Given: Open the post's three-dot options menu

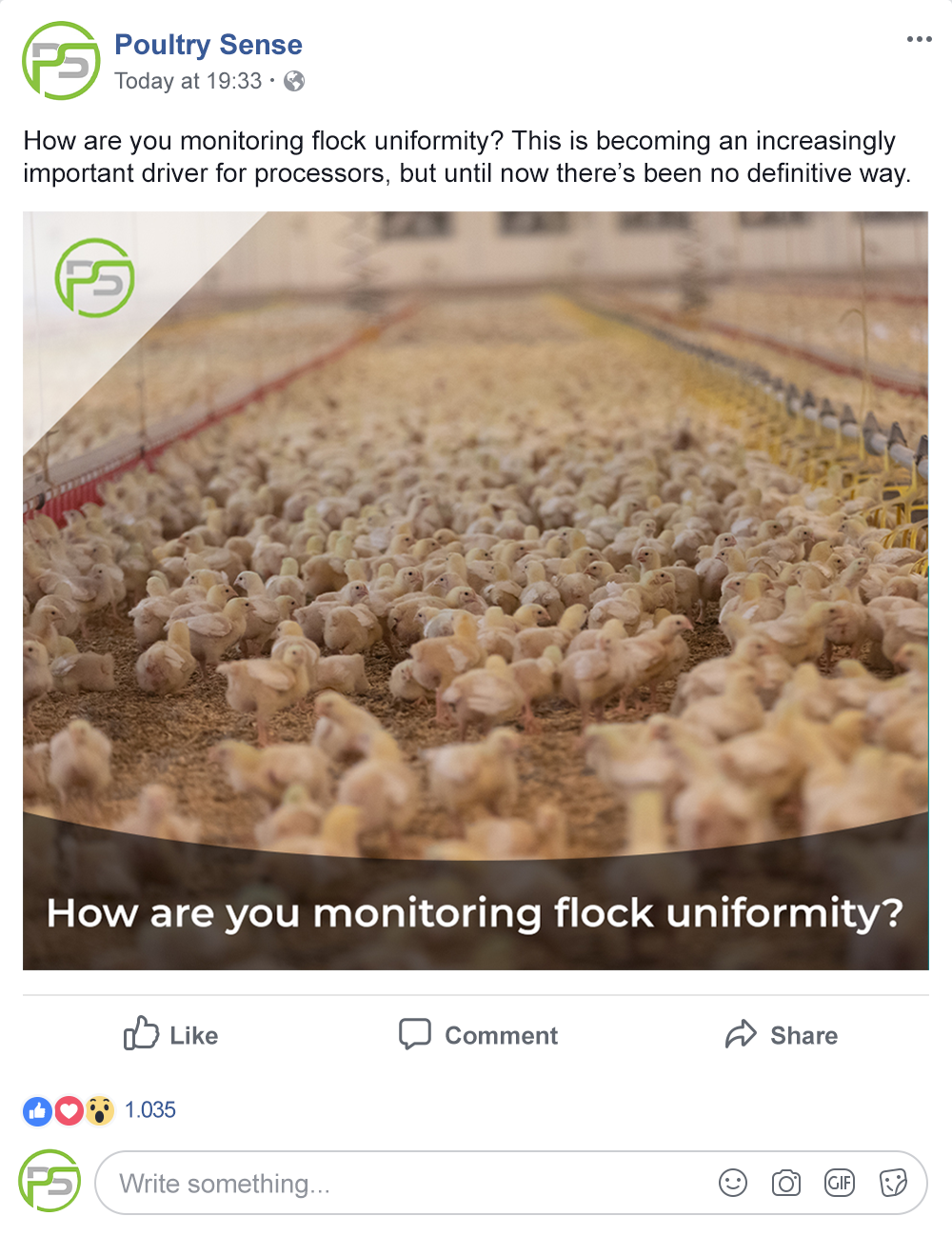Looking at the screenshot, I should 919,39.
